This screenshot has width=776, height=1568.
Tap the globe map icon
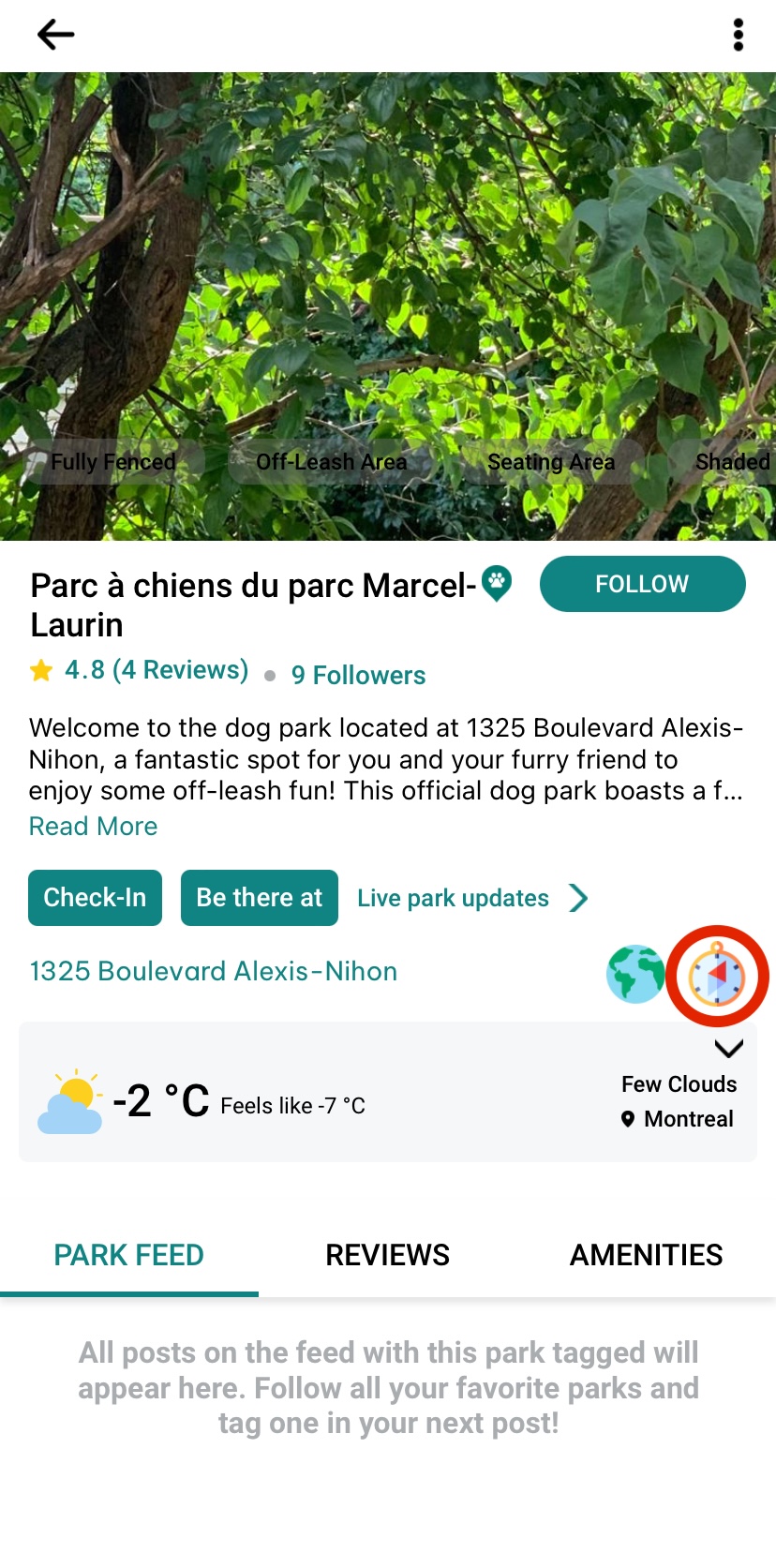[635, 975]
